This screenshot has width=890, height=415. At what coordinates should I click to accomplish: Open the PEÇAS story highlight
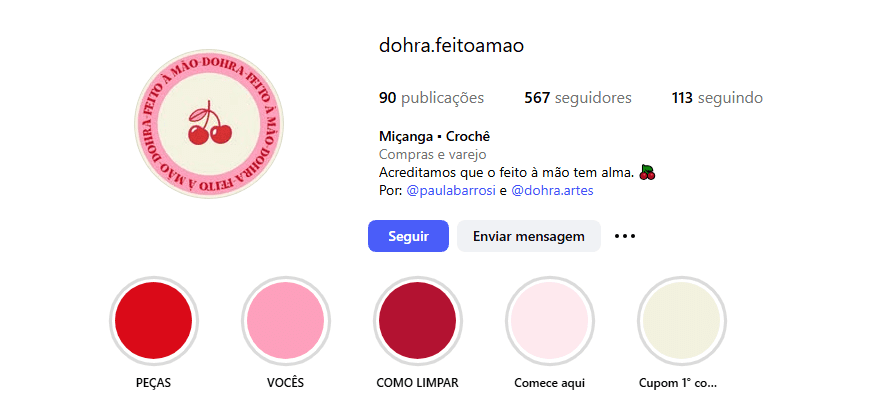(x=153, y=322)
